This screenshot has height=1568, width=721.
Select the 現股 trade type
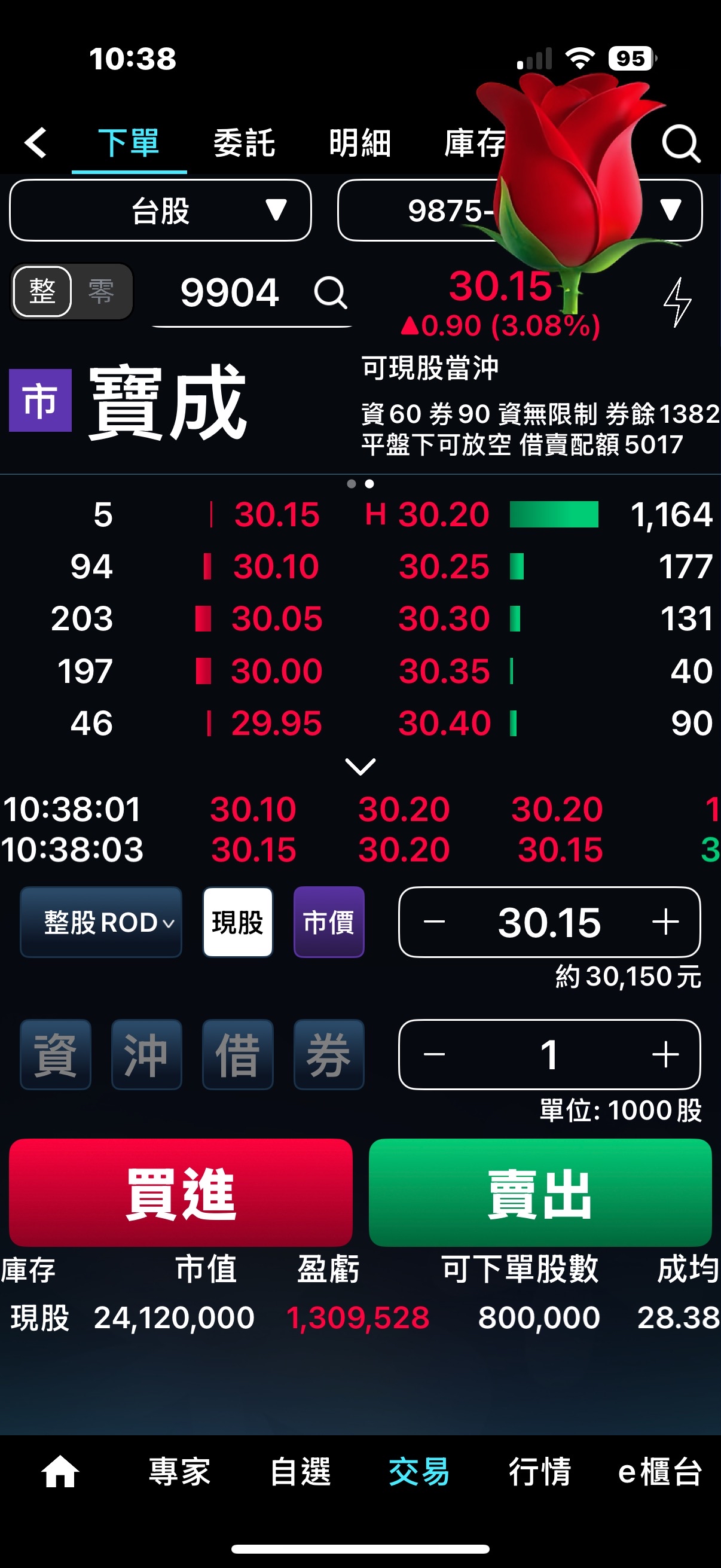pyautogui.click(x=237, y=922)
